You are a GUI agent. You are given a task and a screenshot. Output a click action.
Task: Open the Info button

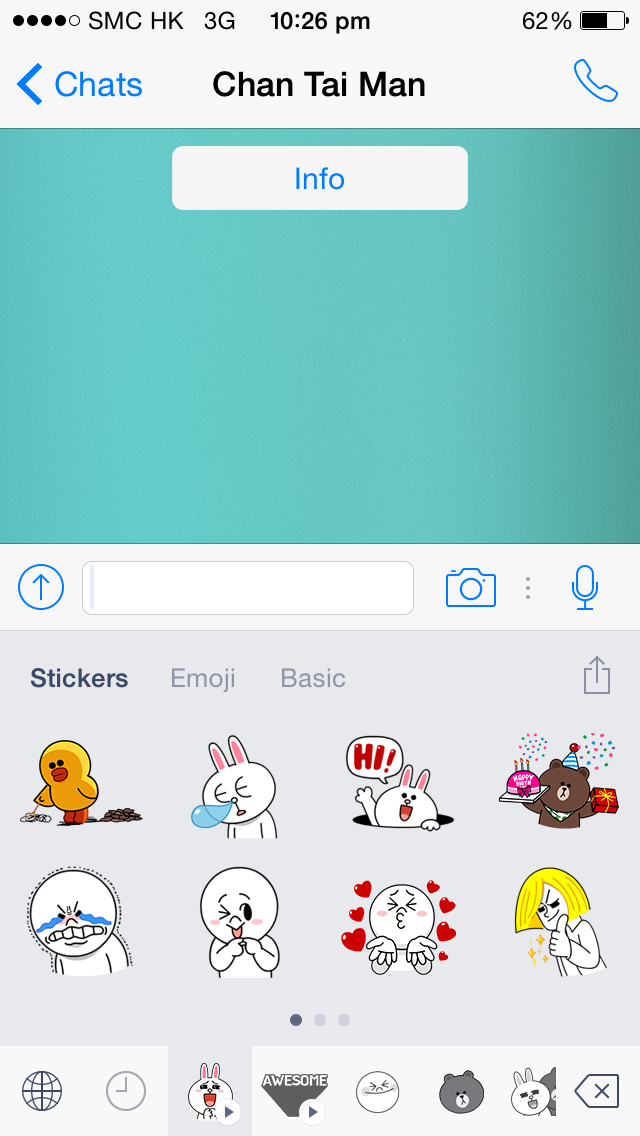pos(320,178)
